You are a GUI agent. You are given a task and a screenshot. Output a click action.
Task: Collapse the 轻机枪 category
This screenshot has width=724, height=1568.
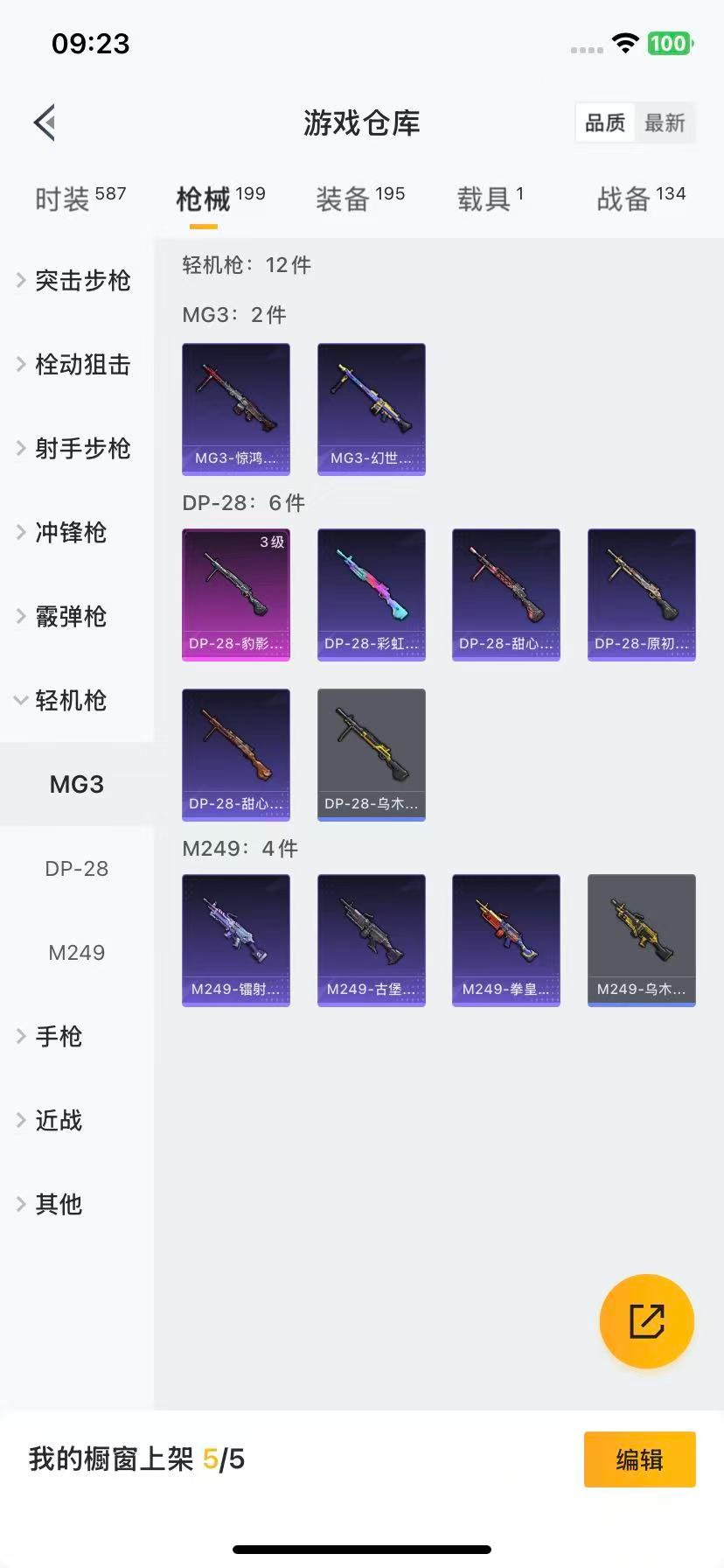[70, 701]
